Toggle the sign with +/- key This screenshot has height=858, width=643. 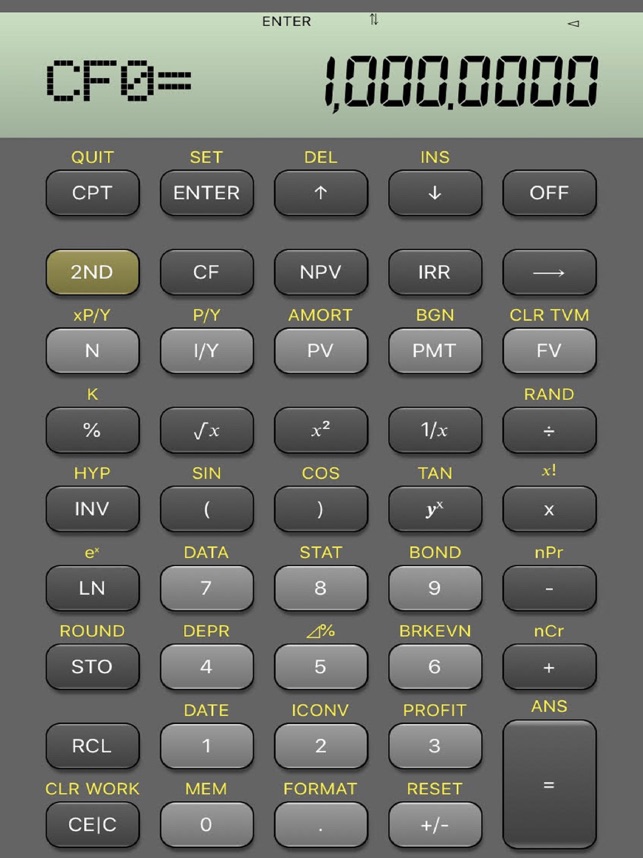434,825
